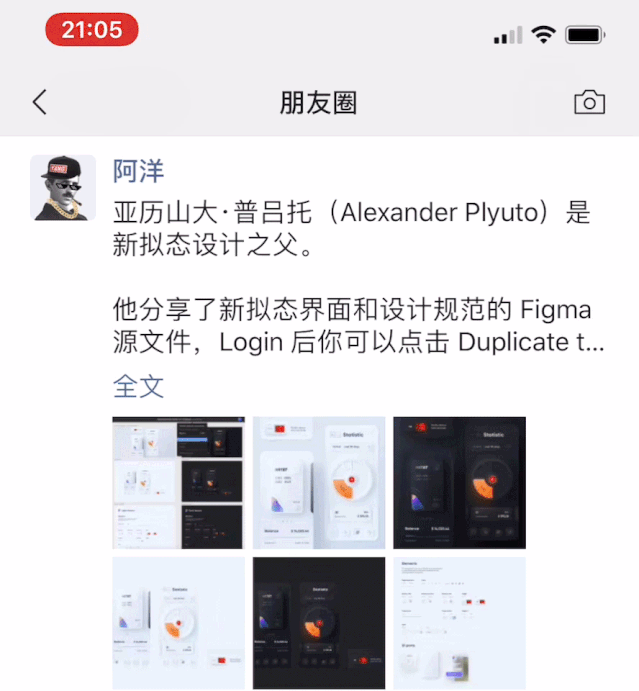View fifth image with dark phone mockup
The height and width of the screenshot is (691, 639).
tap(318, 623)
